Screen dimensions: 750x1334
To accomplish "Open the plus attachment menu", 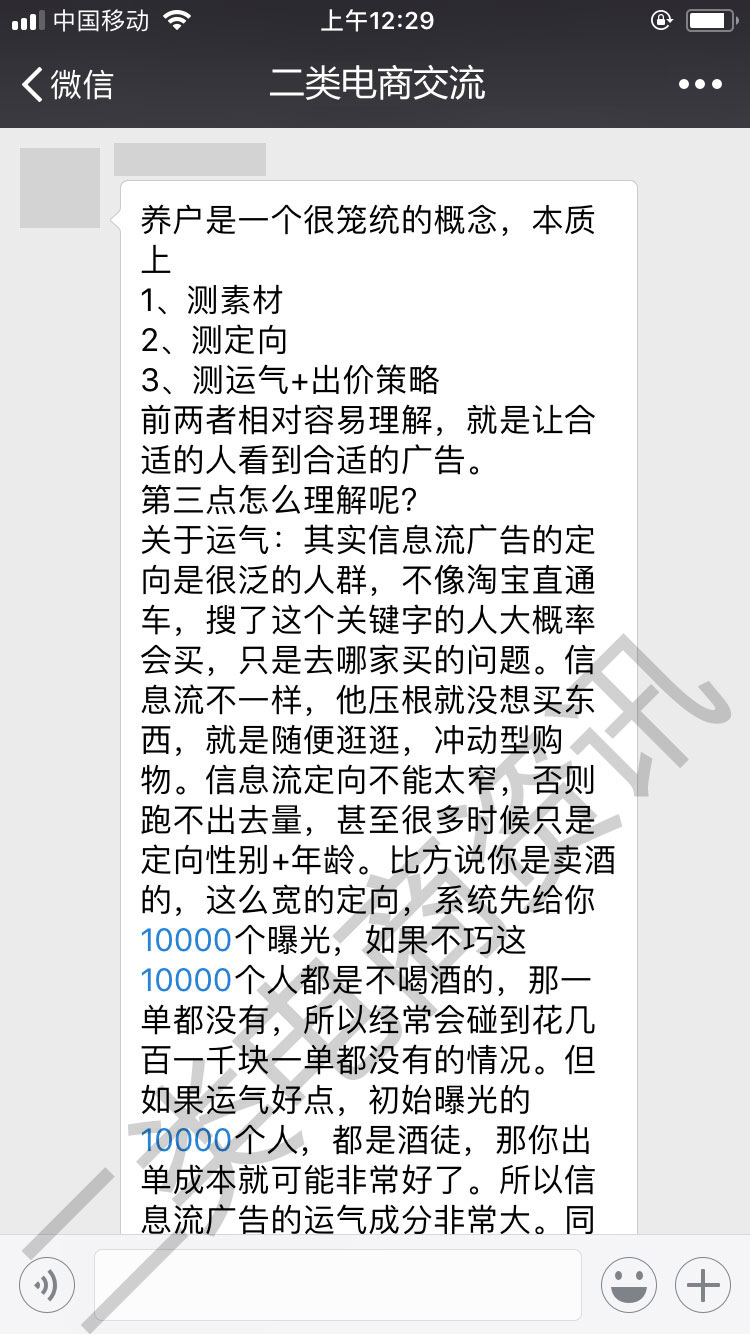I will tap(703, 1284).
